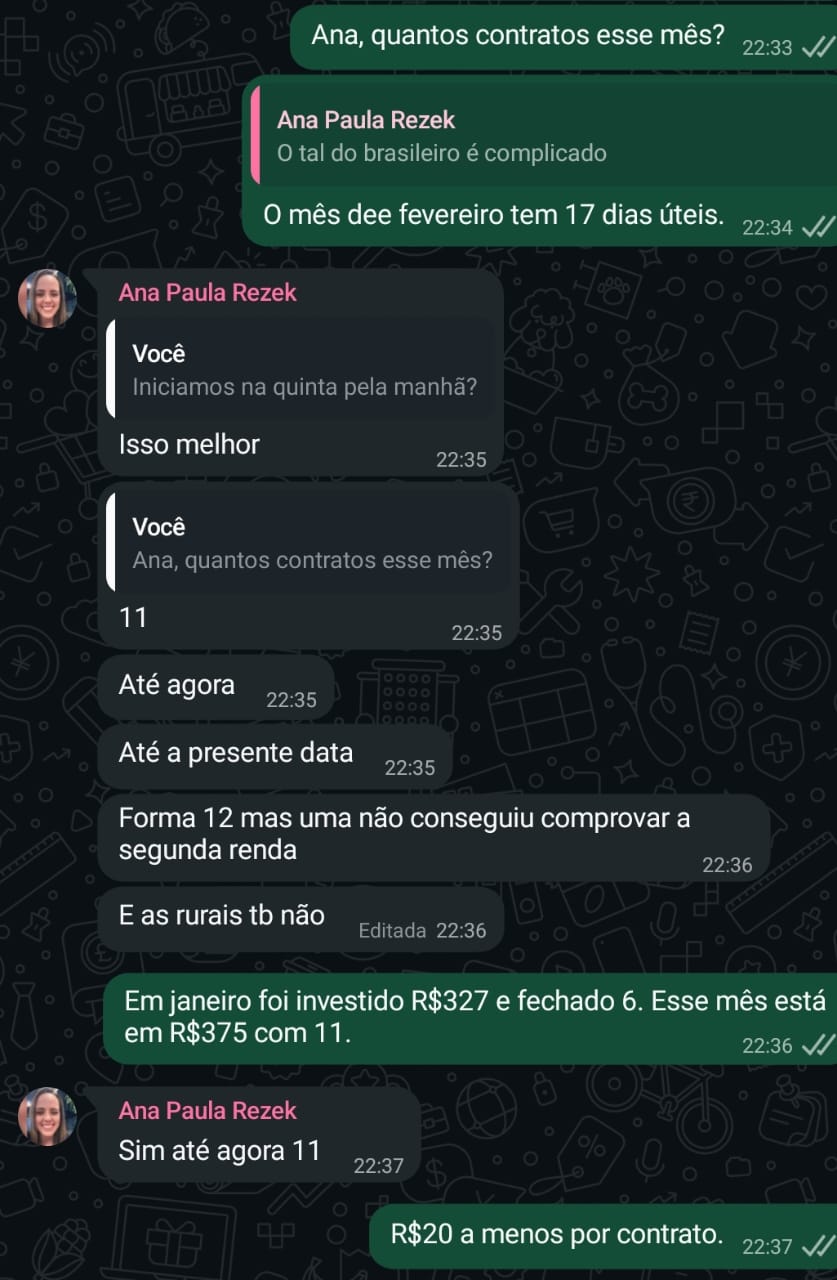This screenshot has width=837, height=1280.
Task: Tap sender name Ana Paula Rezek above 'Sim até agora 11'
Action: [x=207, y=1110]
